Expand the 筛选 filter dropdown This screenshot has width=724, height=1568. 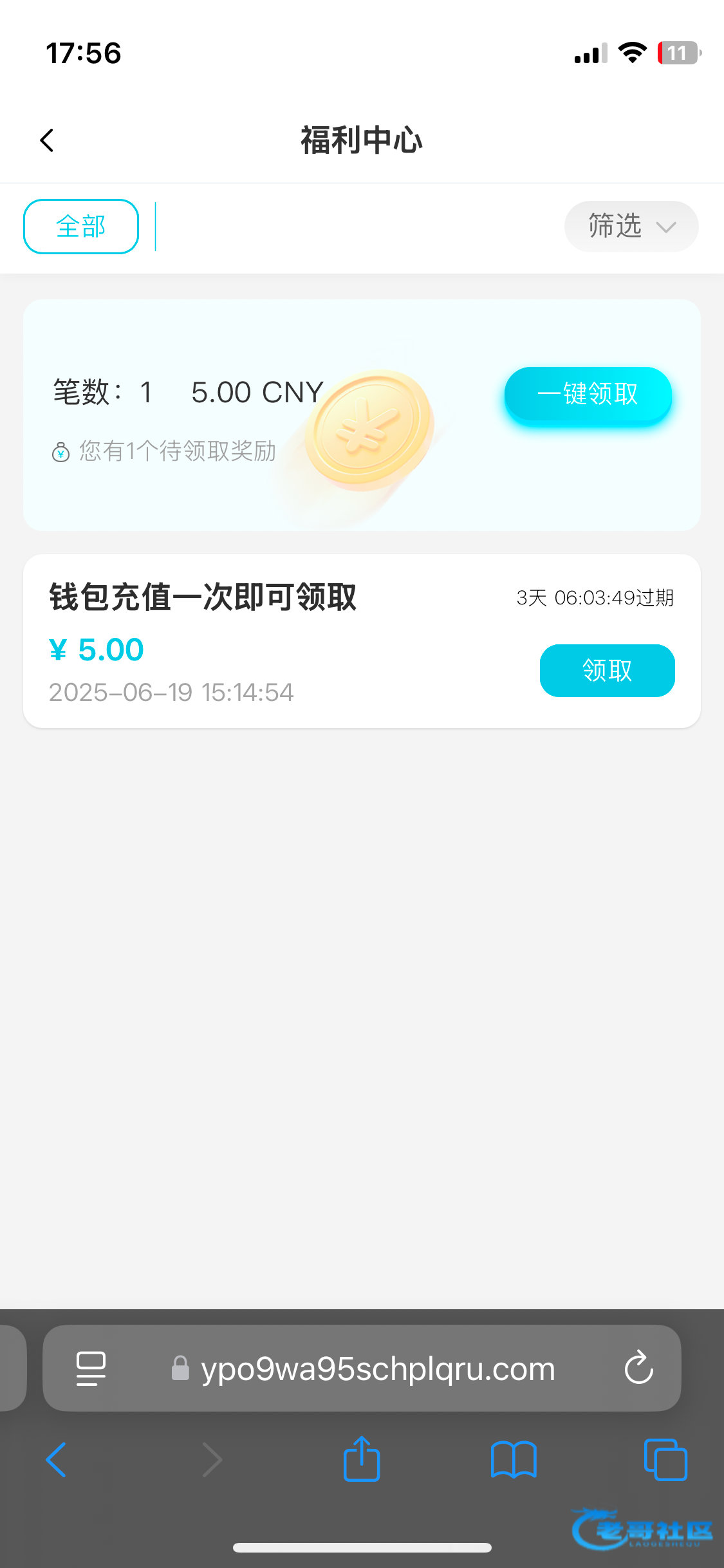[x=631, y=227]
